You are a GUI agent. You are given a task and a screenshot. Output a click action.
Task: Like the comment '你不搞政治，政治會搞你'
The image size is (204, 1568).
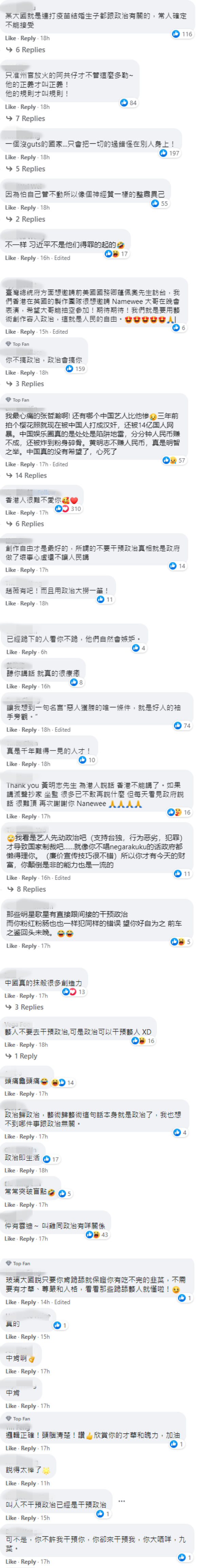tap(10, 372)
